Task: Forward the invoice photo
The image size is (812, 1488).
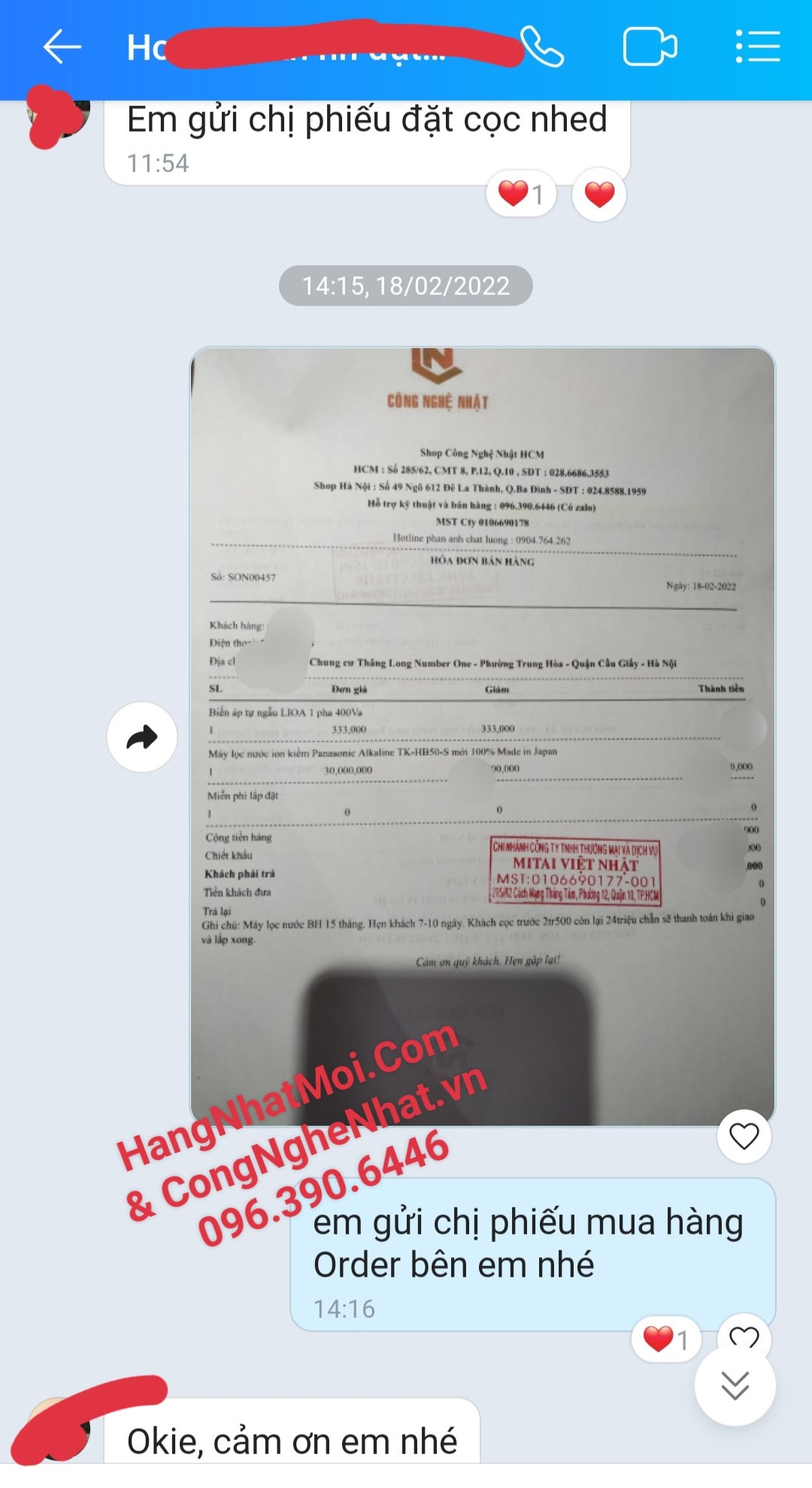Action: 142,737
